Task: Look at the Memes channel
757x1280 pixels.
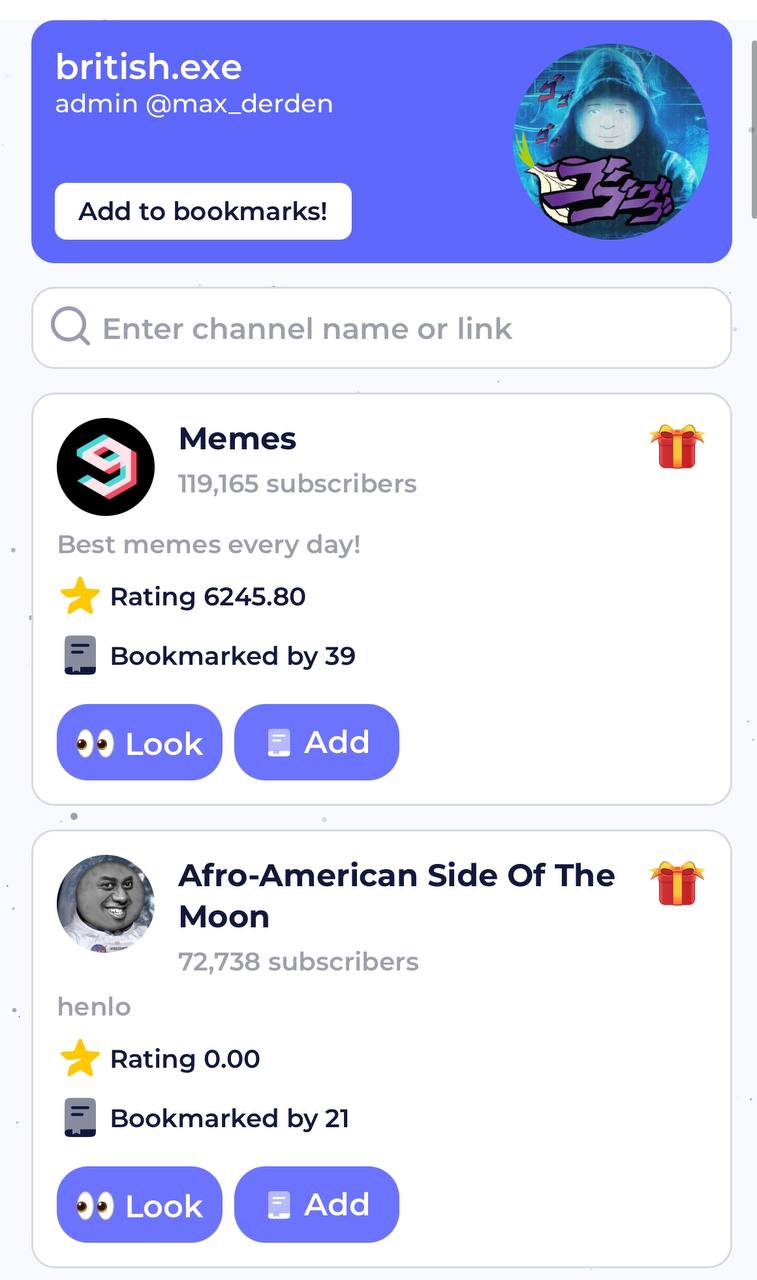Action: pos(139,742)
